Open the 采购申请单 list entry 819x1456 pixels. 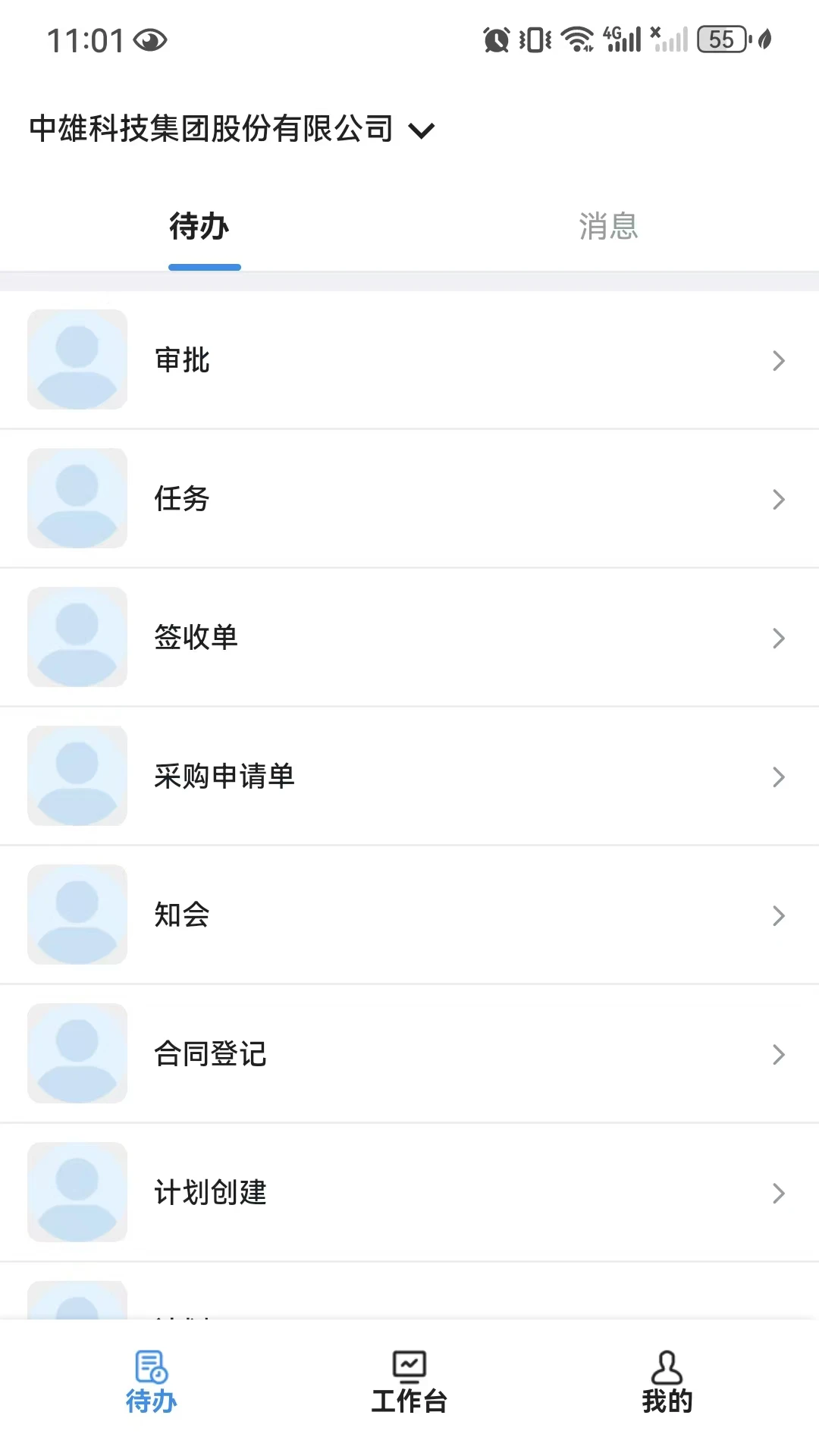[x=409, y=776]
